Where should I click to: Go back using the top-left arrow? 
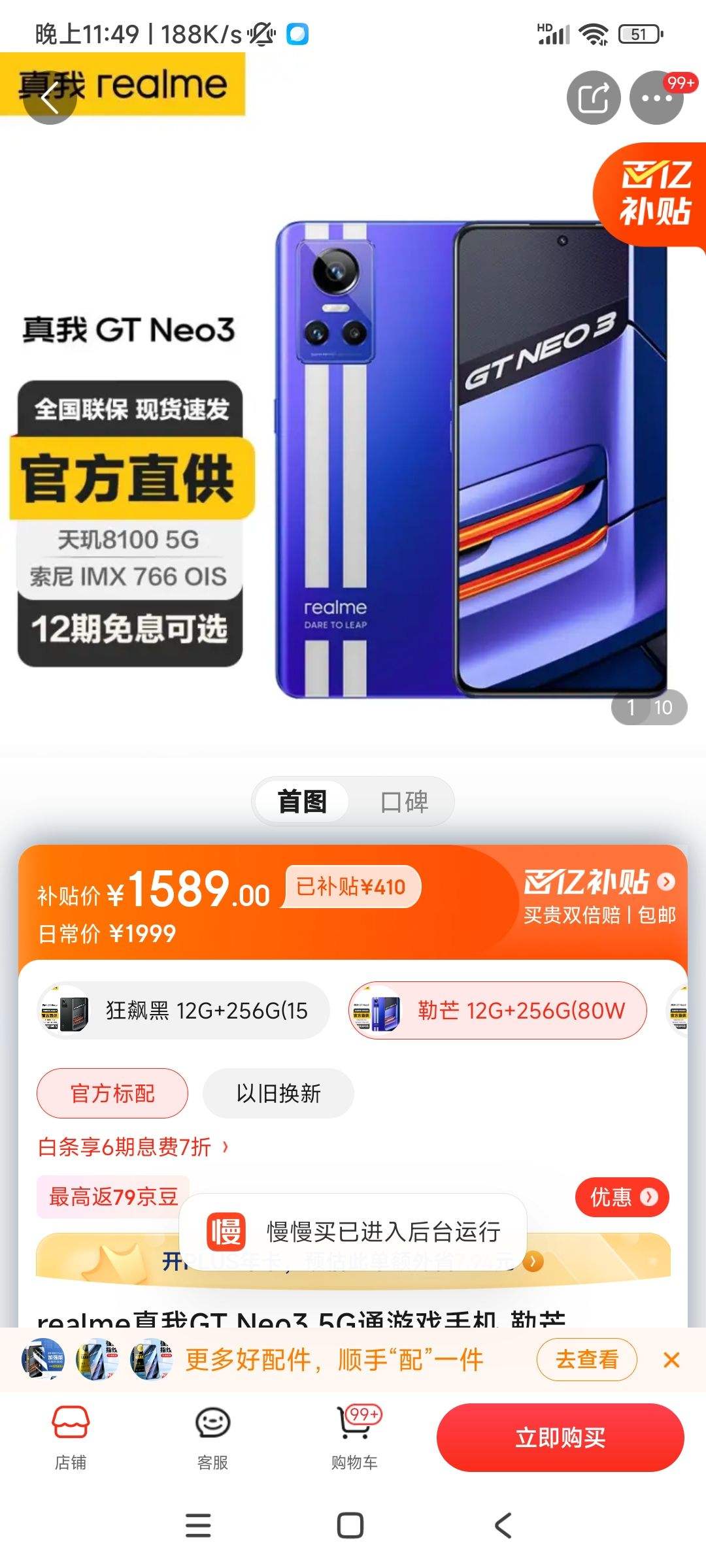coord(50,99)
